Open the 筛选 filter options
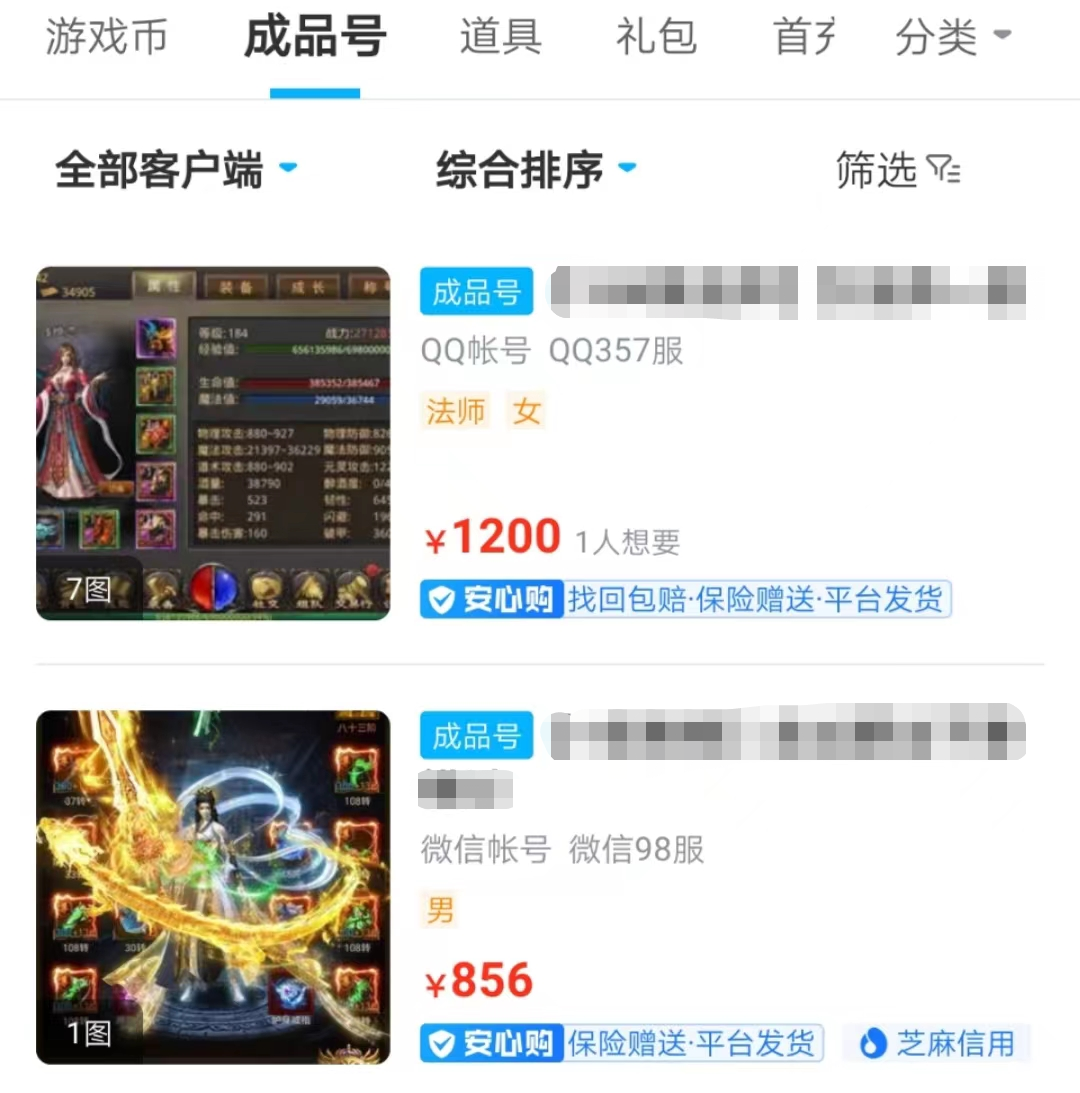 click(897, 170)
